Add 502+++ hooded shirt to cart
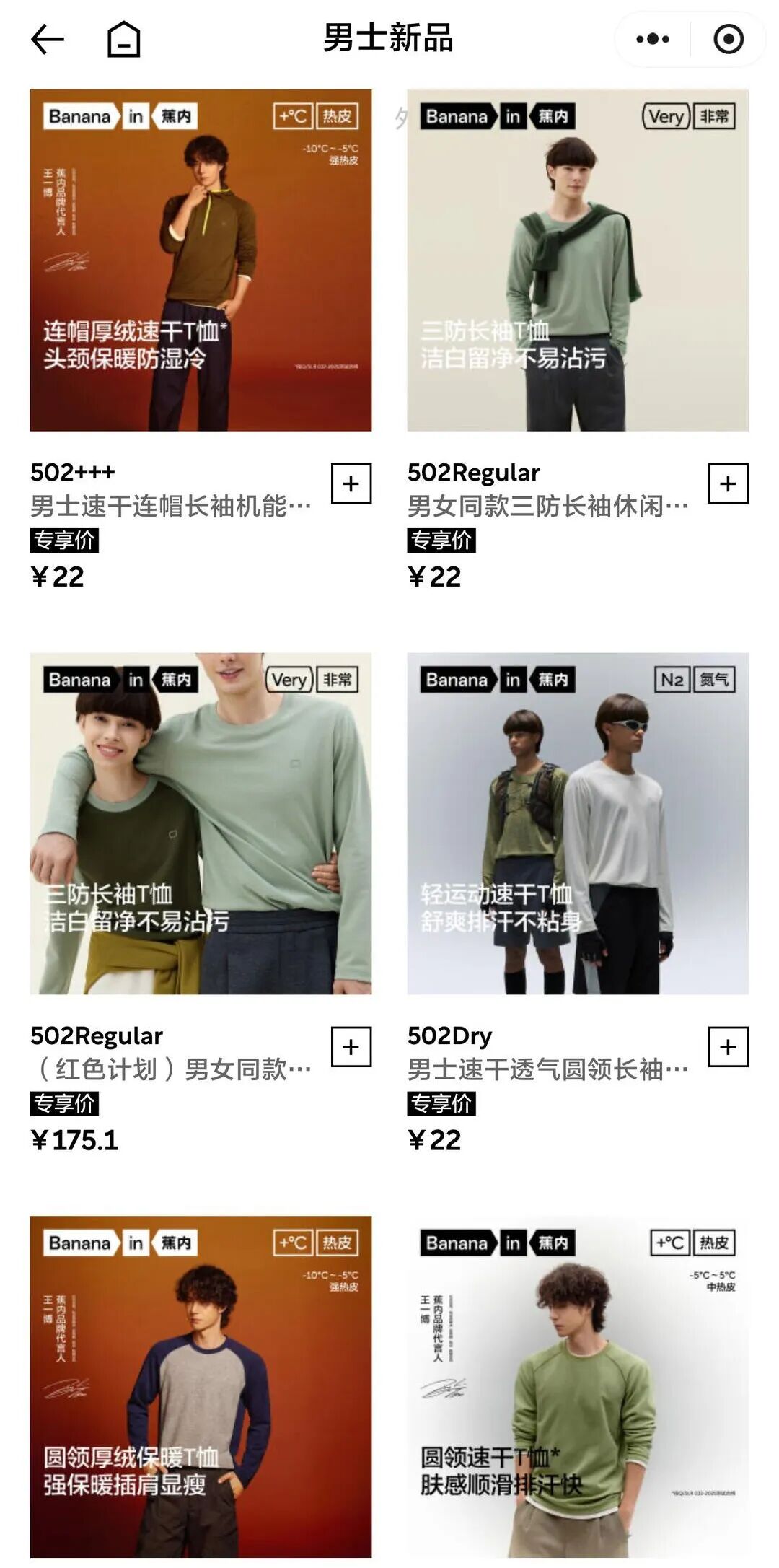This screenshot has width=779, height=1568. 351,483
